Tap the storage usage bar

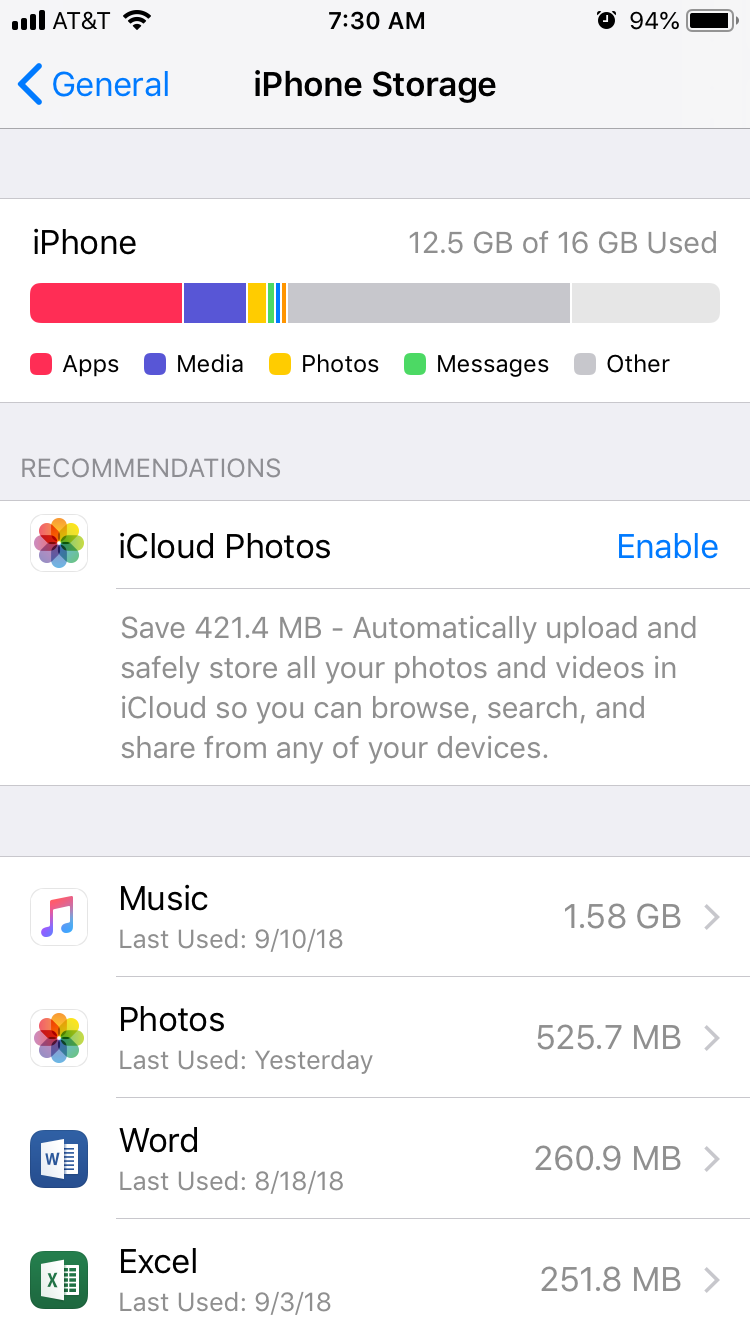pyautogui.click(x=375, y=302)
